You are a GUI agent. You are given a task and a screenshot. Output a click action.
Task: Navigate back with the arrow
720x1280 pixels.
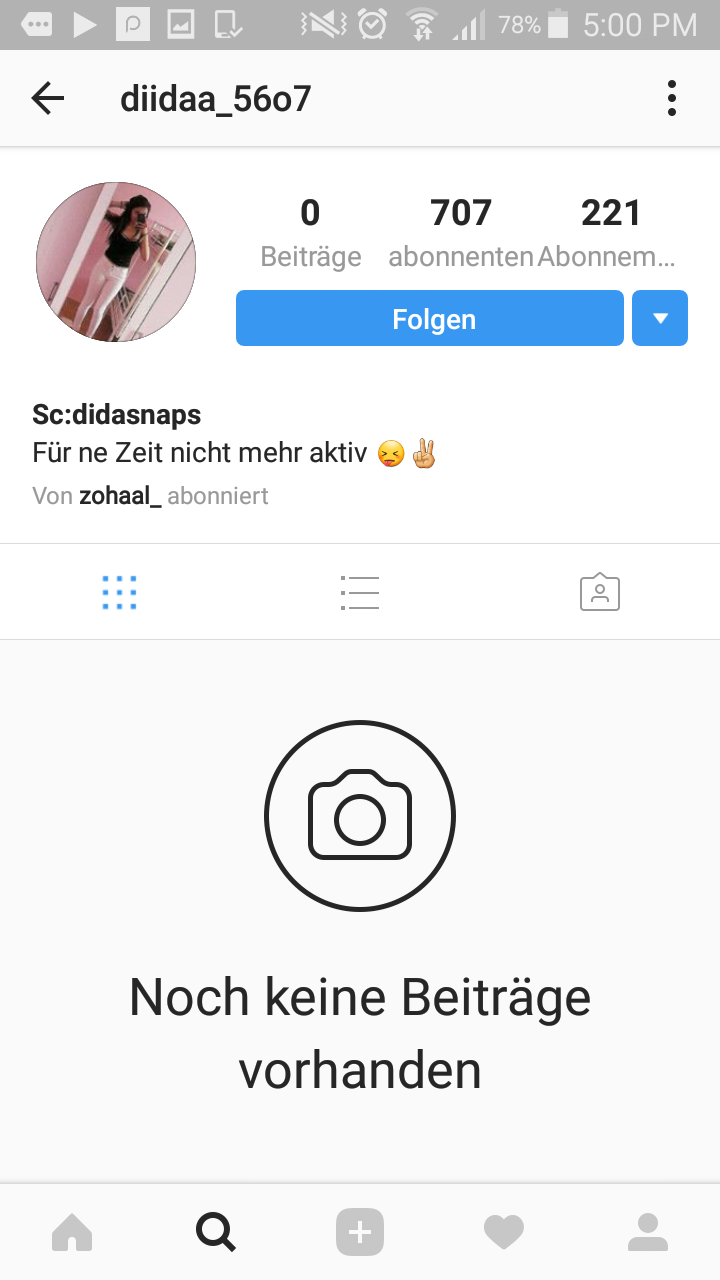pos(47,97)
